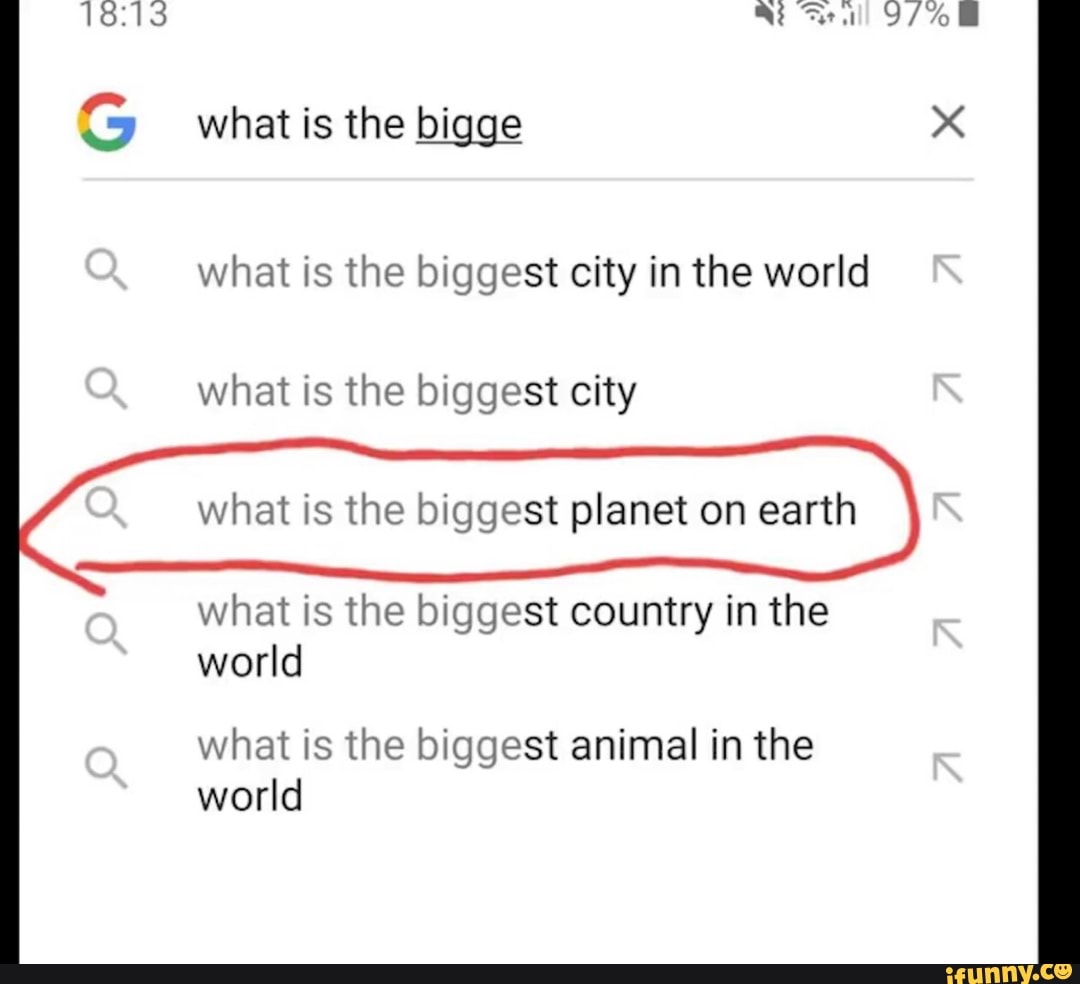Pick the "biggest animal in the world" suggestion
The height and width of the screenshot is (984, 1080).
(x=505, y=770)
